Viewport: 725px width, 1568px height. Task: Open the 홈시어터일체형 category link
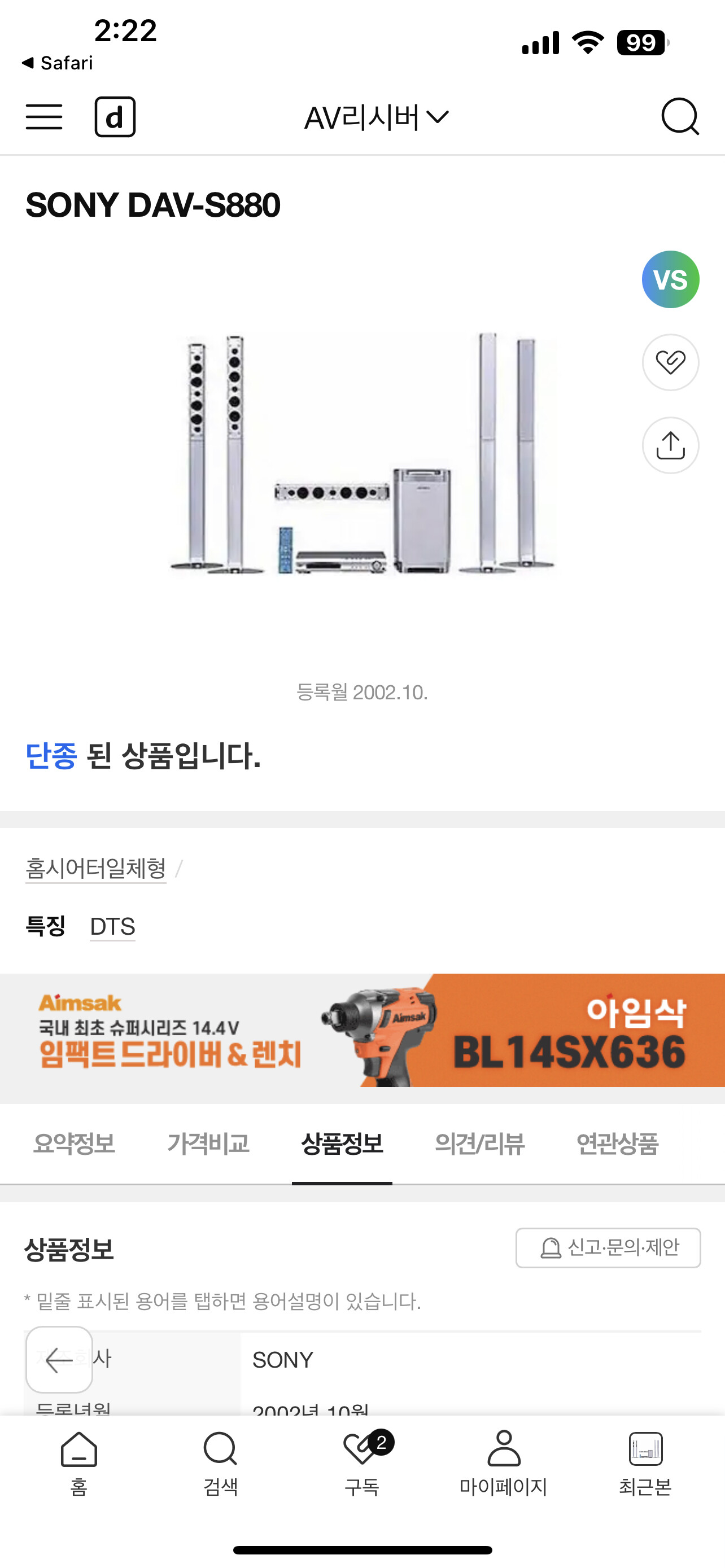tap(95, 868)
